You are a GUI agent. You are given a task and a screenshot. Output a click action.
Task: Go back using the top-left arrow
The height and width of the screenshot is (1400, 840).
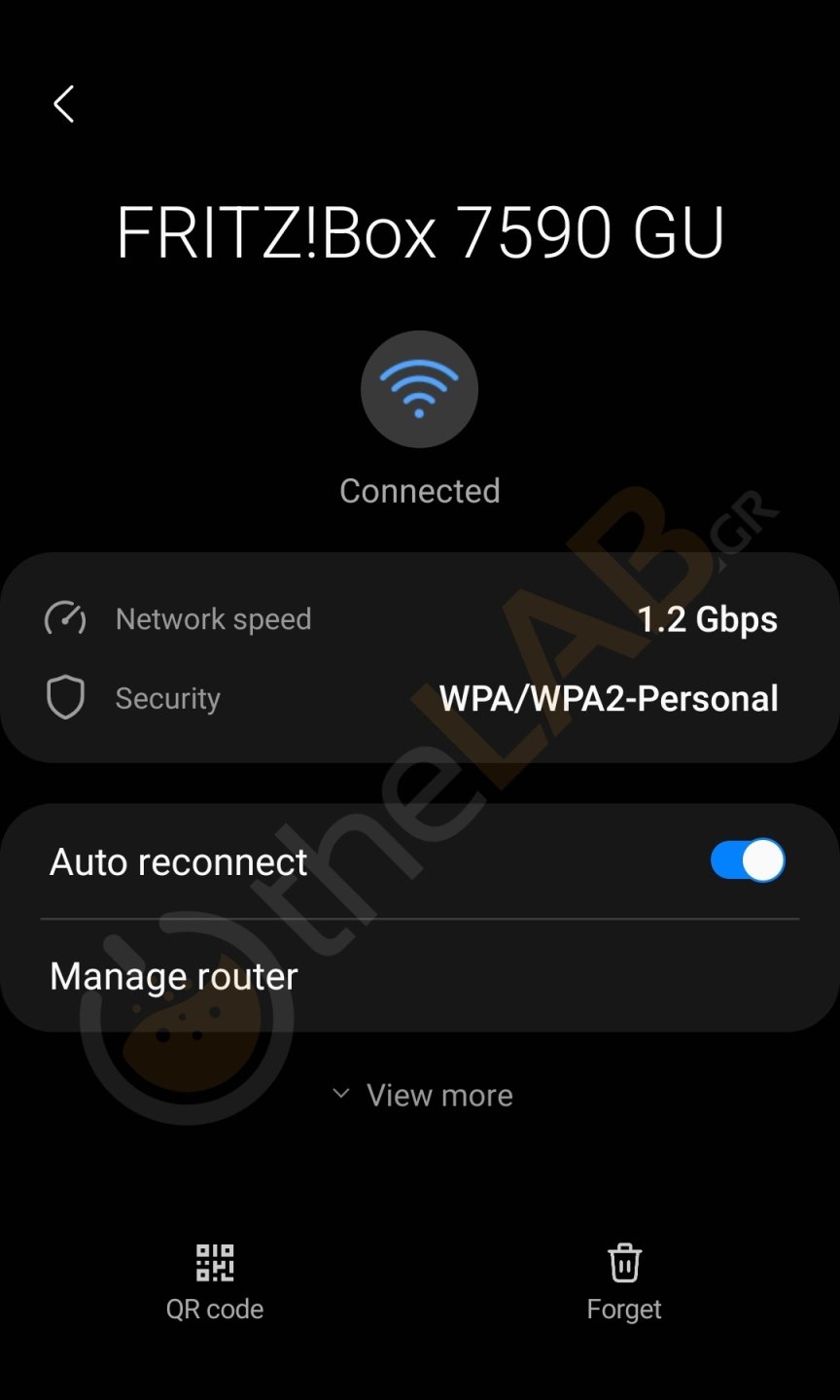63,104
